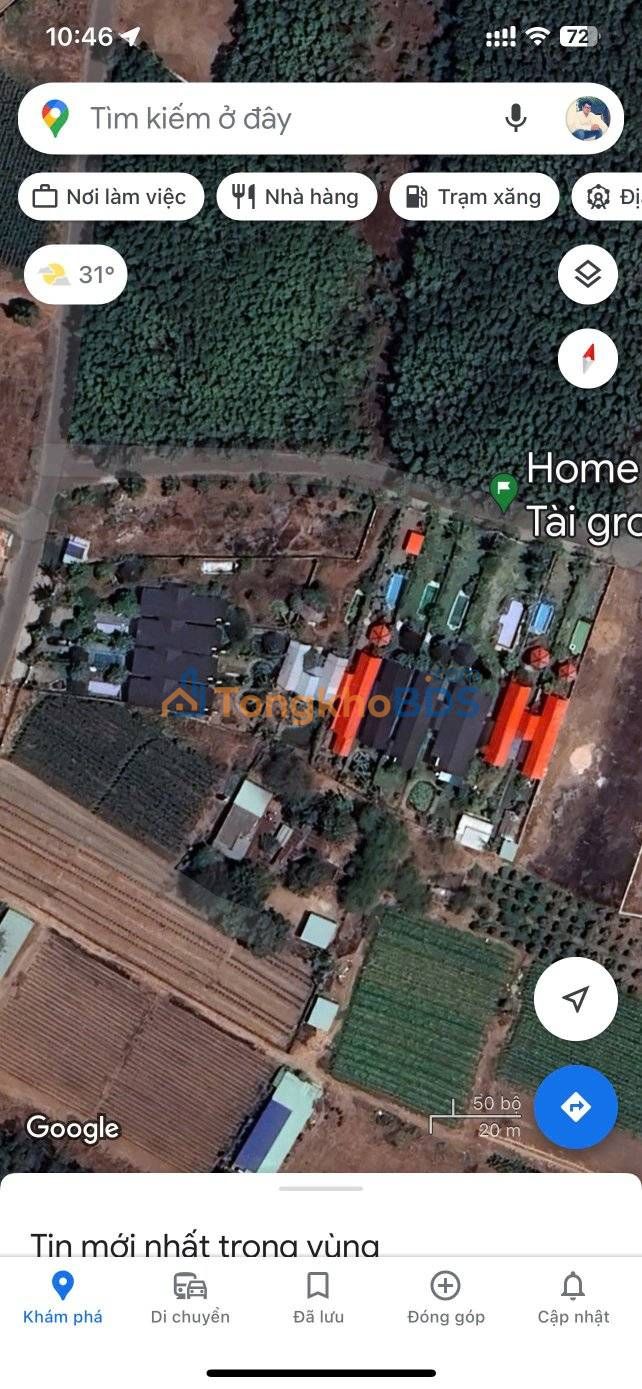Filter by 'Nhà hàng' restaurants chip
Viewport: 642px width, 1389px height.
point(296,197)
